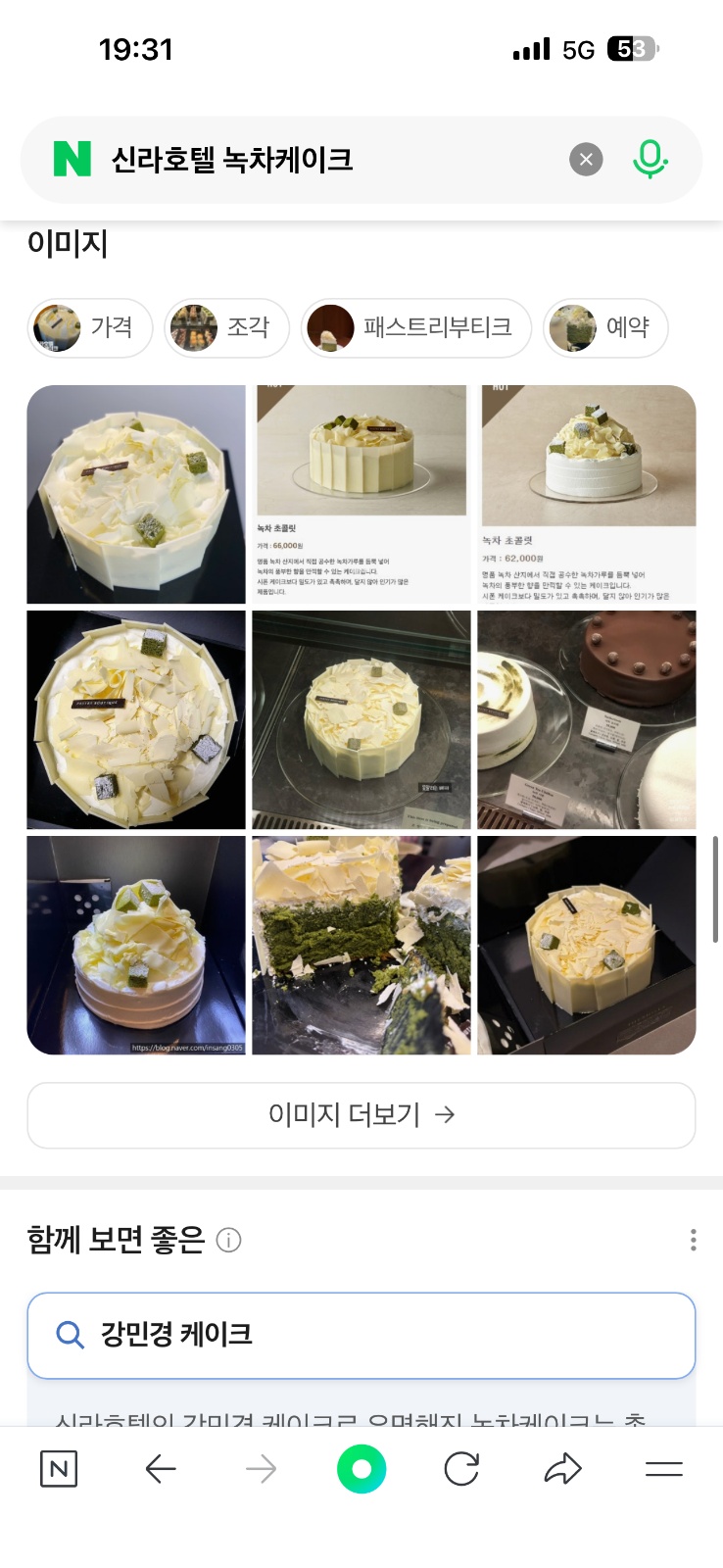
Task: Tap the Greendot button in the bottom toolbar
Action: click(361, 1468)
